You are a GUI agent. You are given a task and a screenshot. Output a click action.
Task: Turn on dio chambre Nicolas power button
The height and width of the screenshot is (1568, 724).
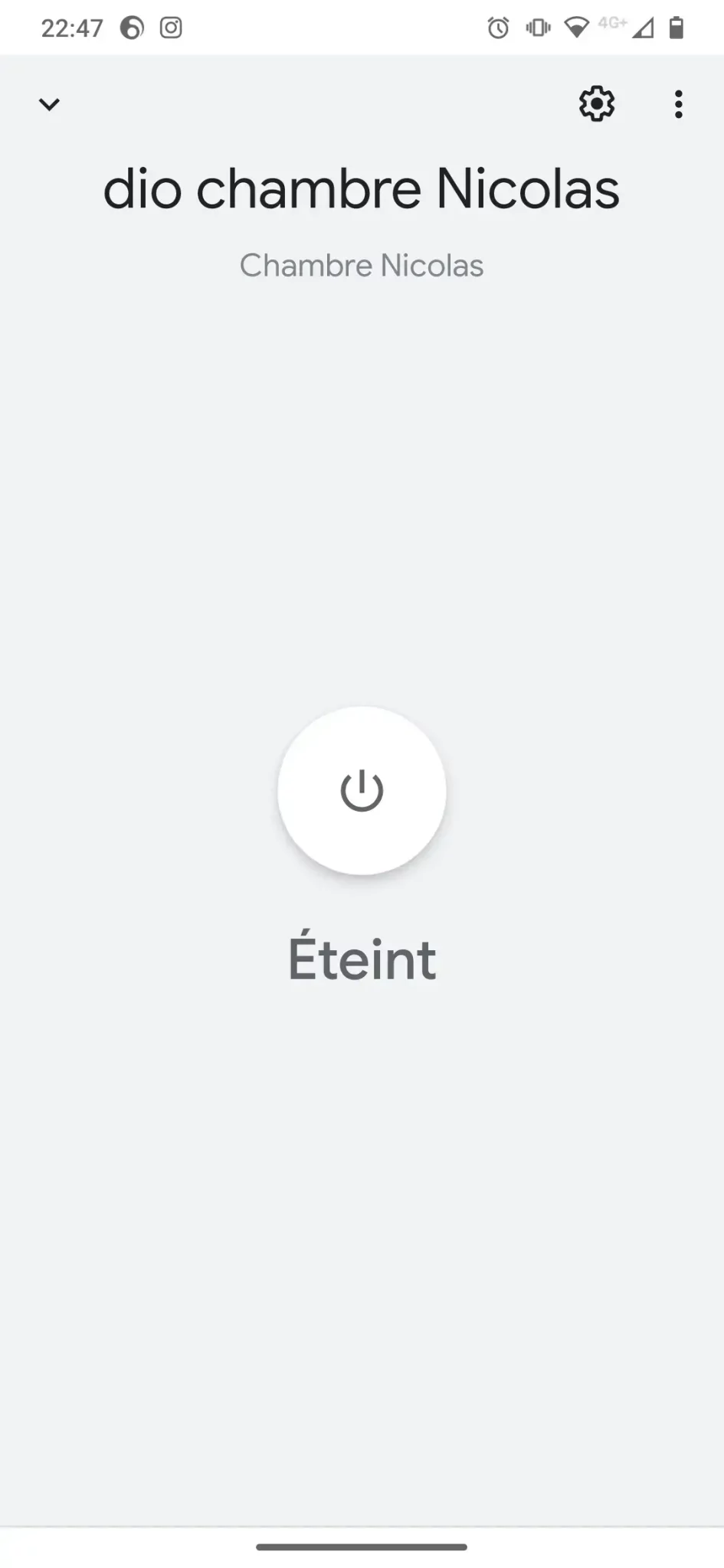[362, 790]
